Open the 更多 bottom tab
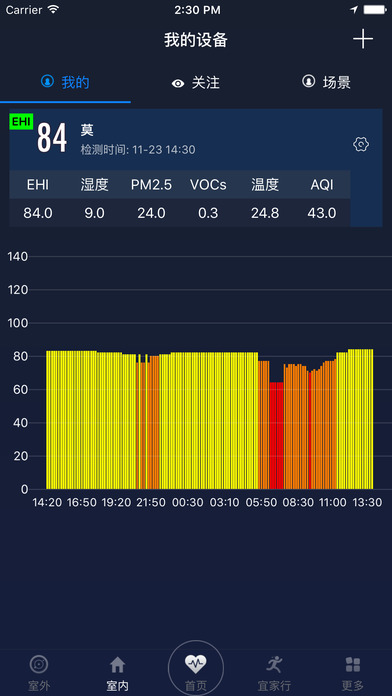 [x=353, y=672]
